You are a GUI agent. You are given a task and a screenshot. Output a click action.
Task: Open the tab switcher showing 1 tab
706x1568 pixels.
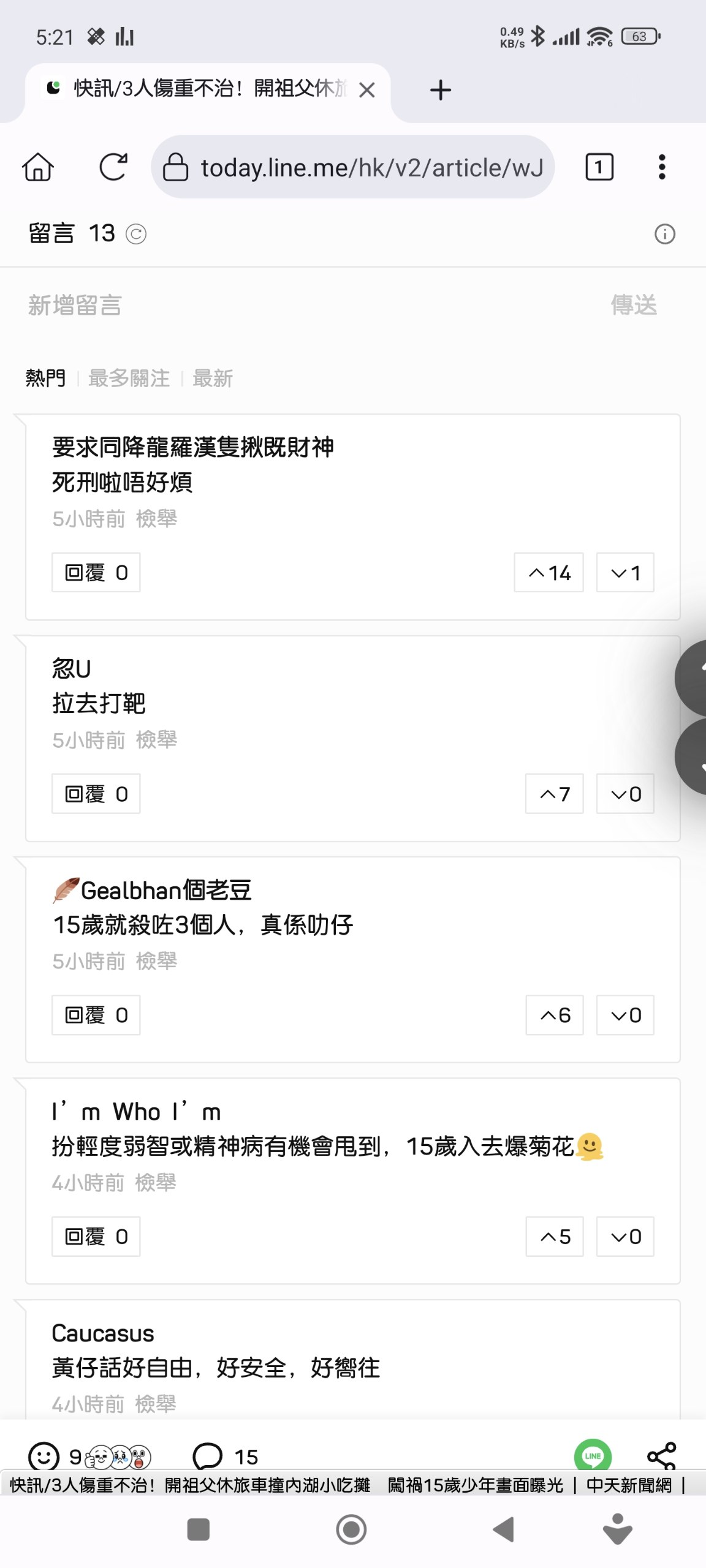tap(599, 167)
